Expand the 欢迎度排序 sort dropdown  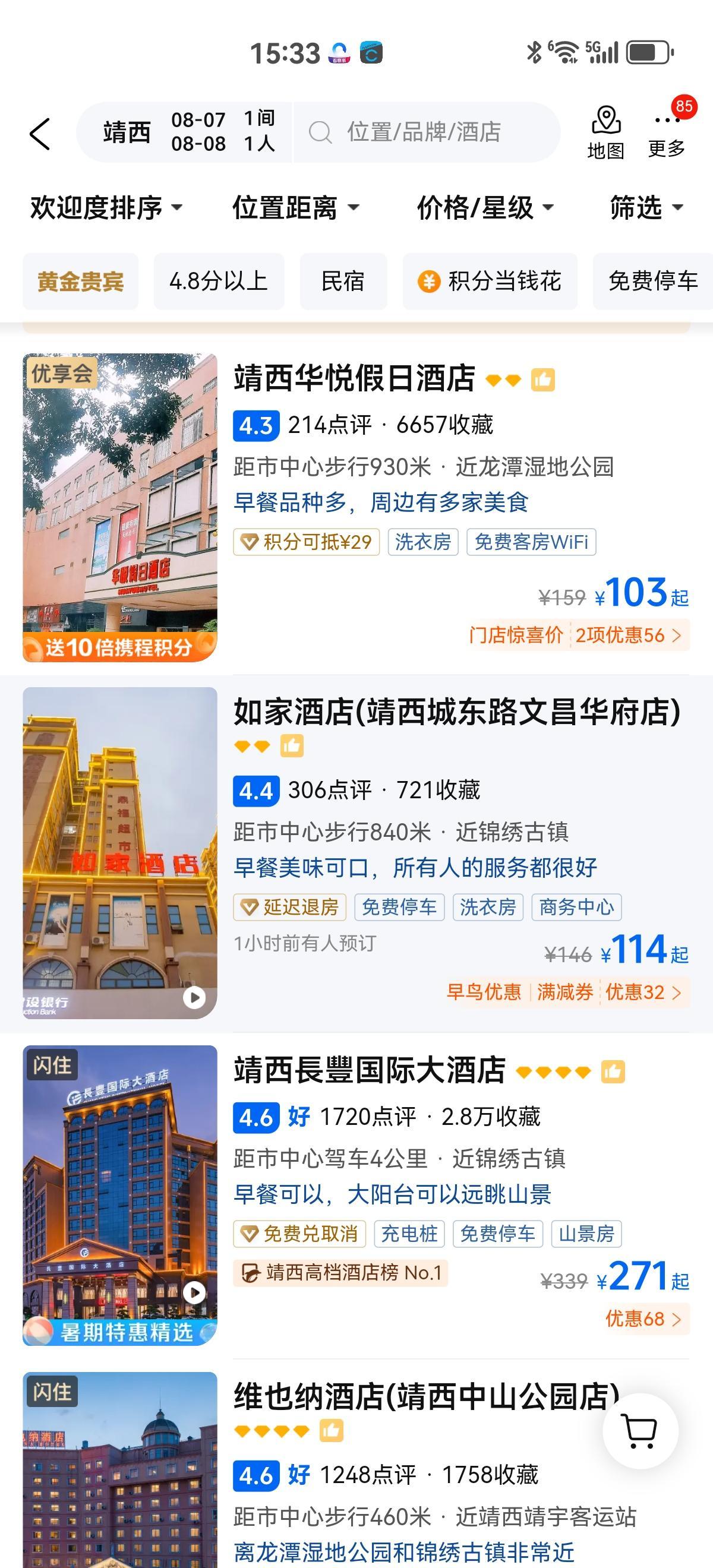tap(106, 207)
